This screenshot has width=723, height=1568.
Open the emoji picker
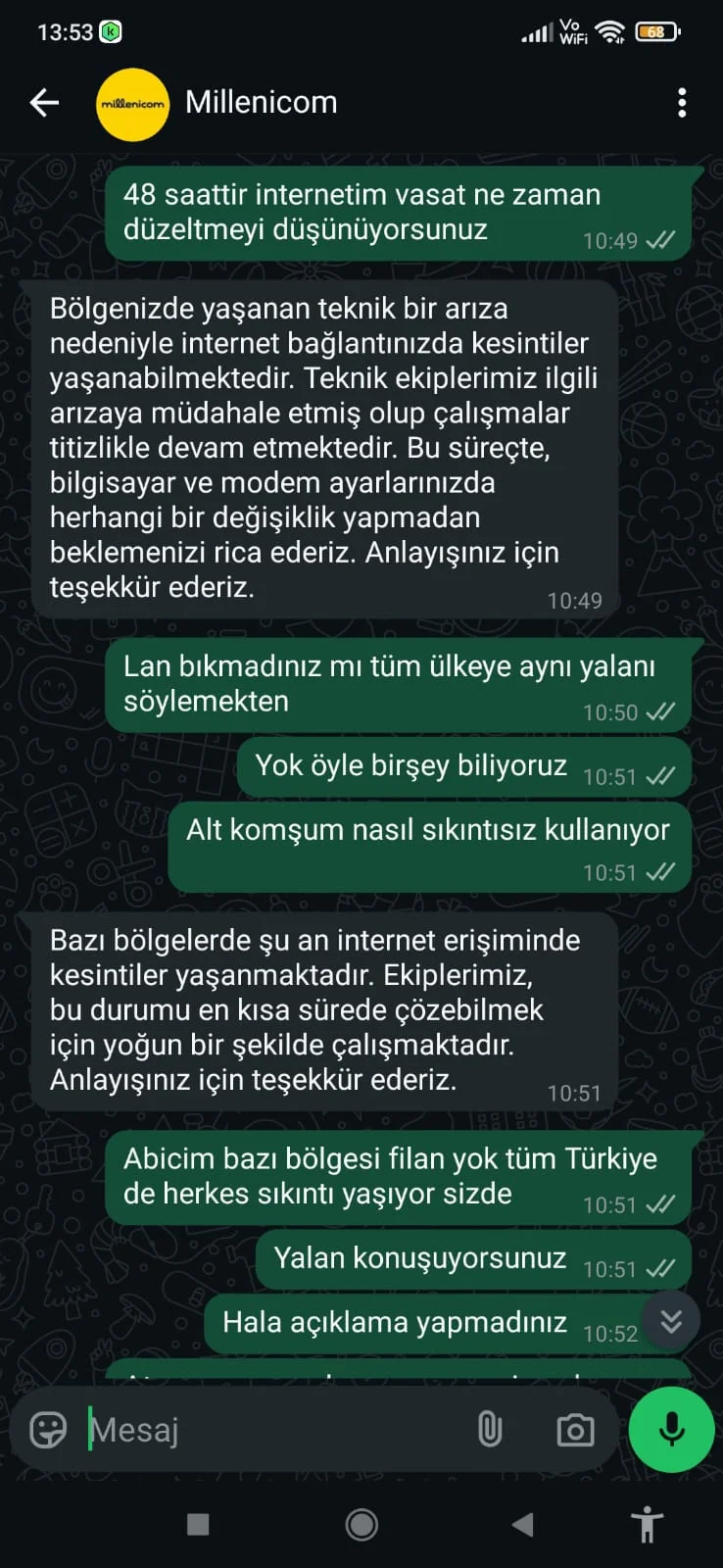click(x=48, y=1430)
